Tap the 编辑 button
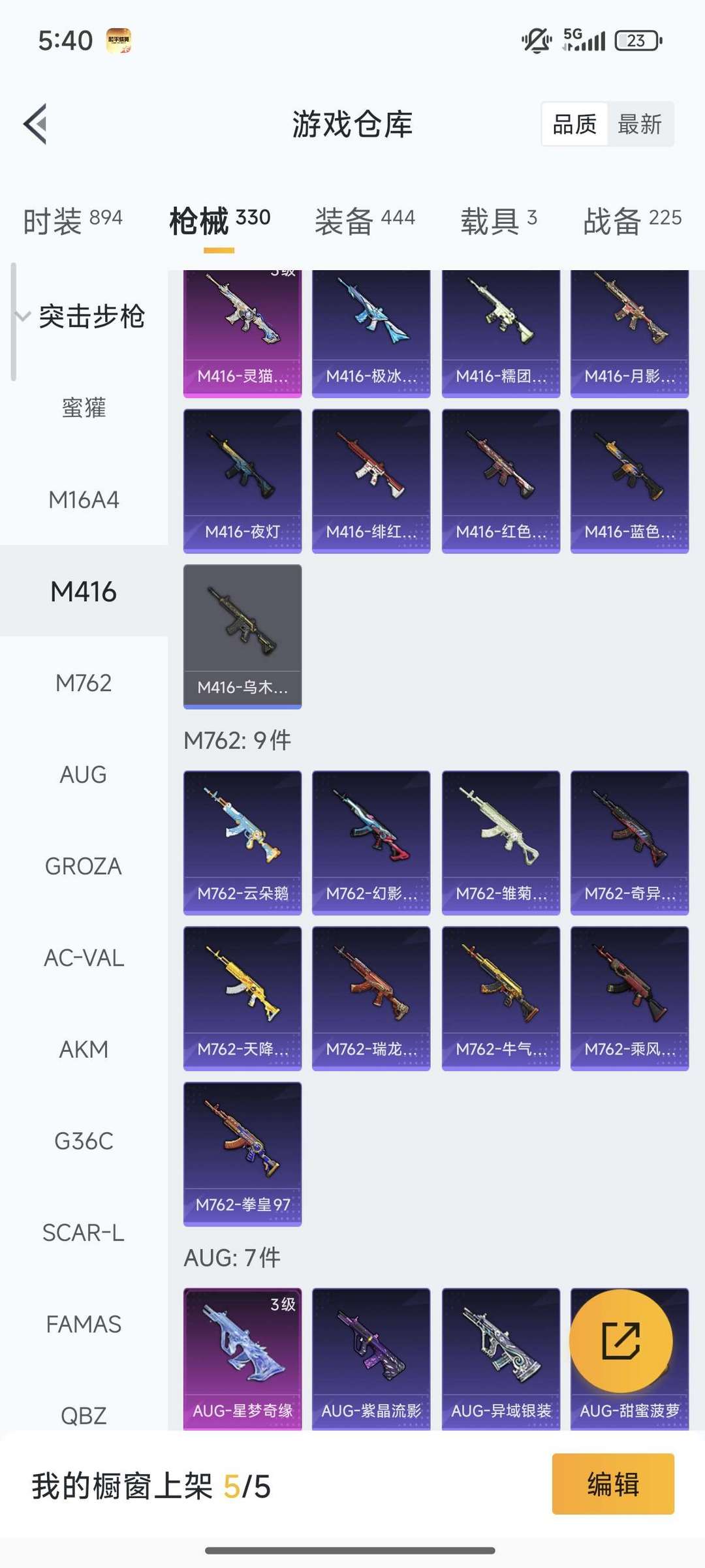Viewport: 705px width, 1568px height. tap(612, 1484)
